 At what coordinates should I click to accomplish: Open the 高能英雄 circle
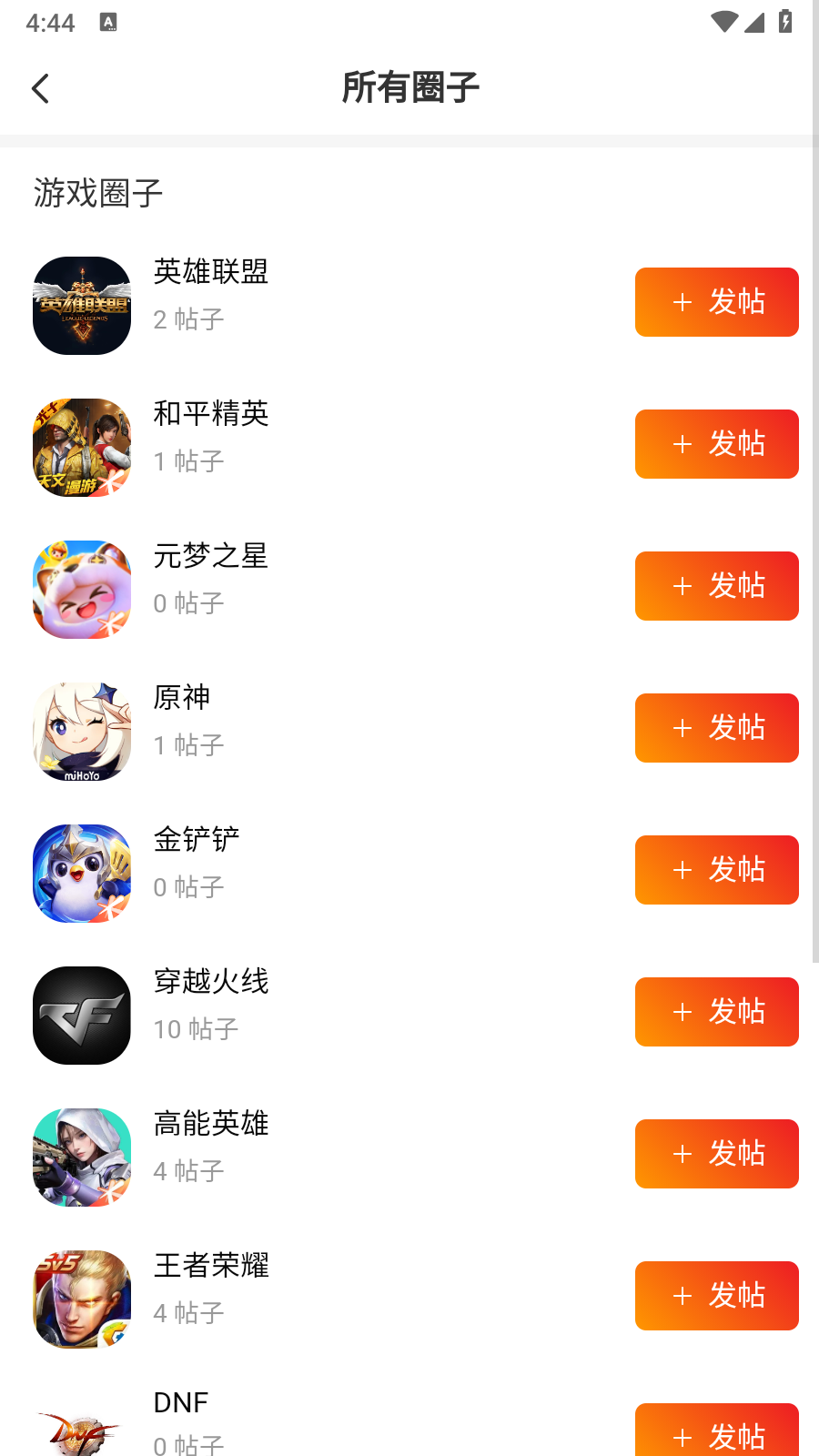coord(211,1124)
